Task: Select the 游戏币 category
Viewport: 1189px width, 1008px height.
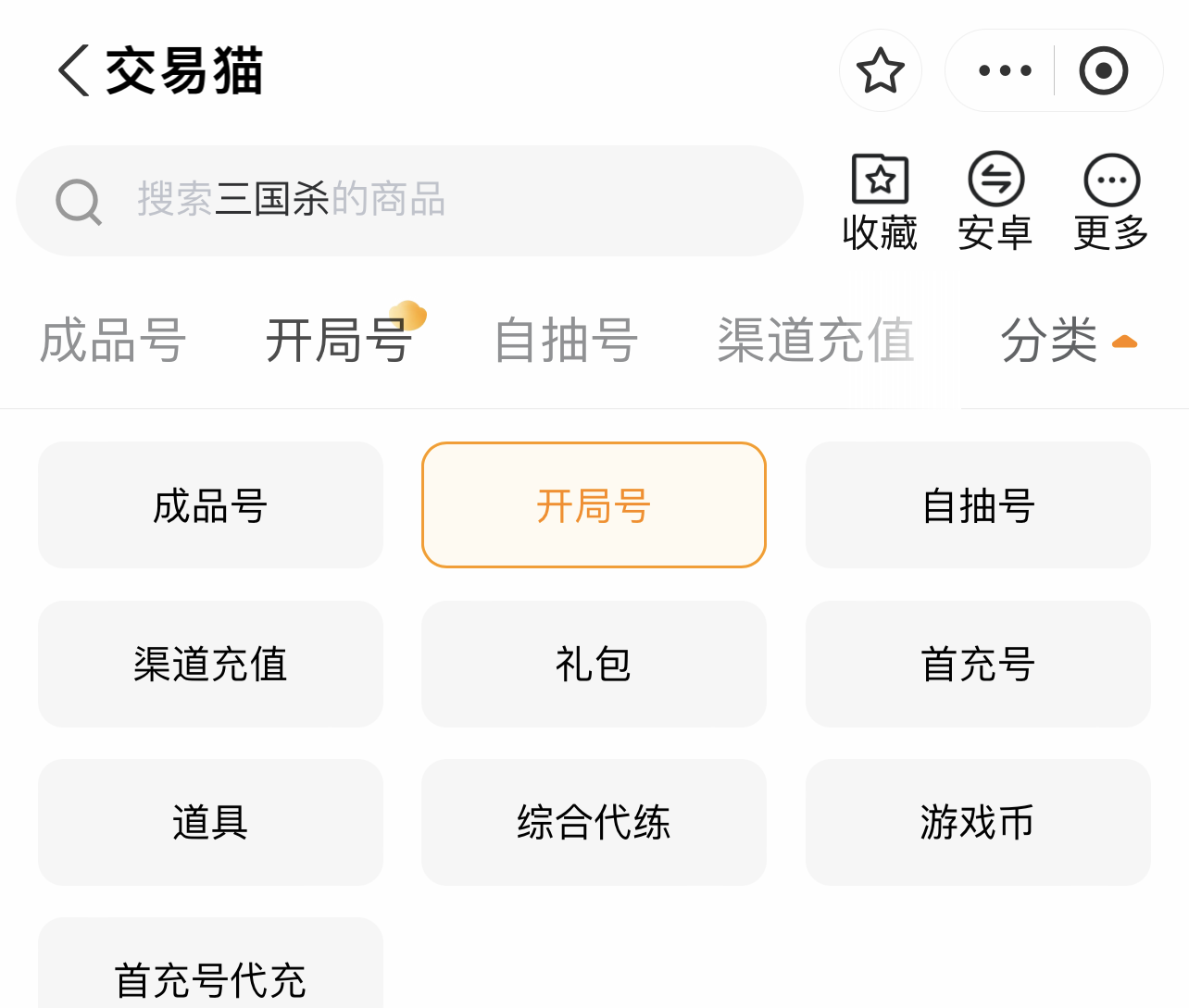Action: pyautogui.click(x=978, y=822)
